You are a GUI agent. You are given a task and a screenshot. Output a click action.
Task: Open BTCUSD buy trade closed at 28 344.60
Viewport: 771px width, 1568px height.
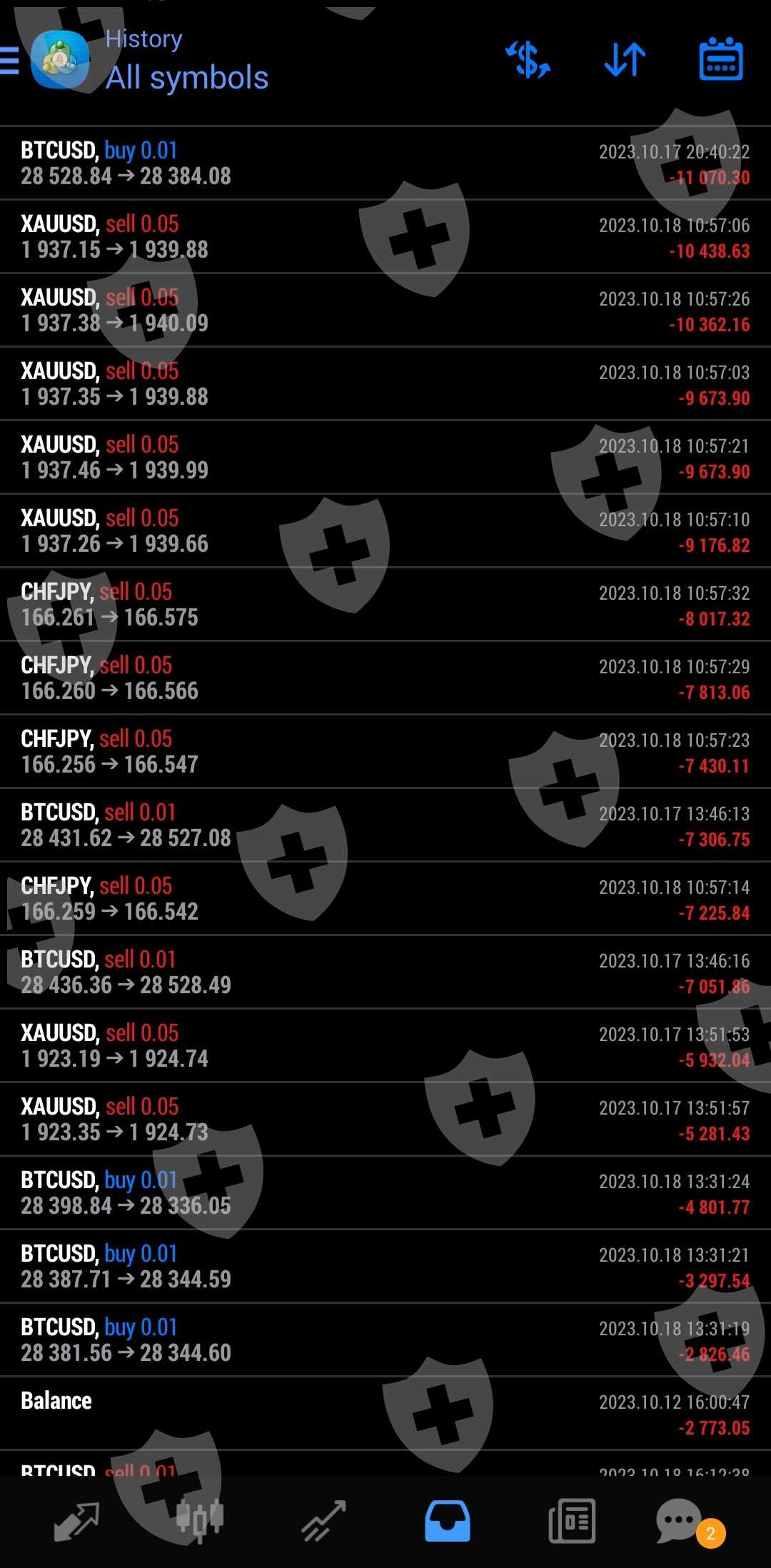pos(385,1340)
